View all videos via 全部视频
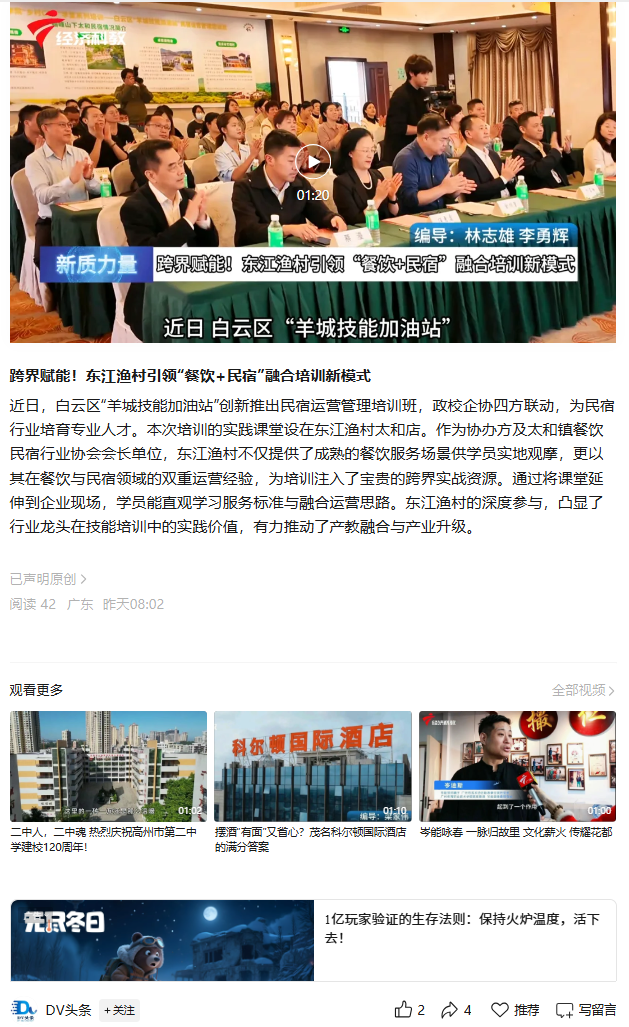 583,690
